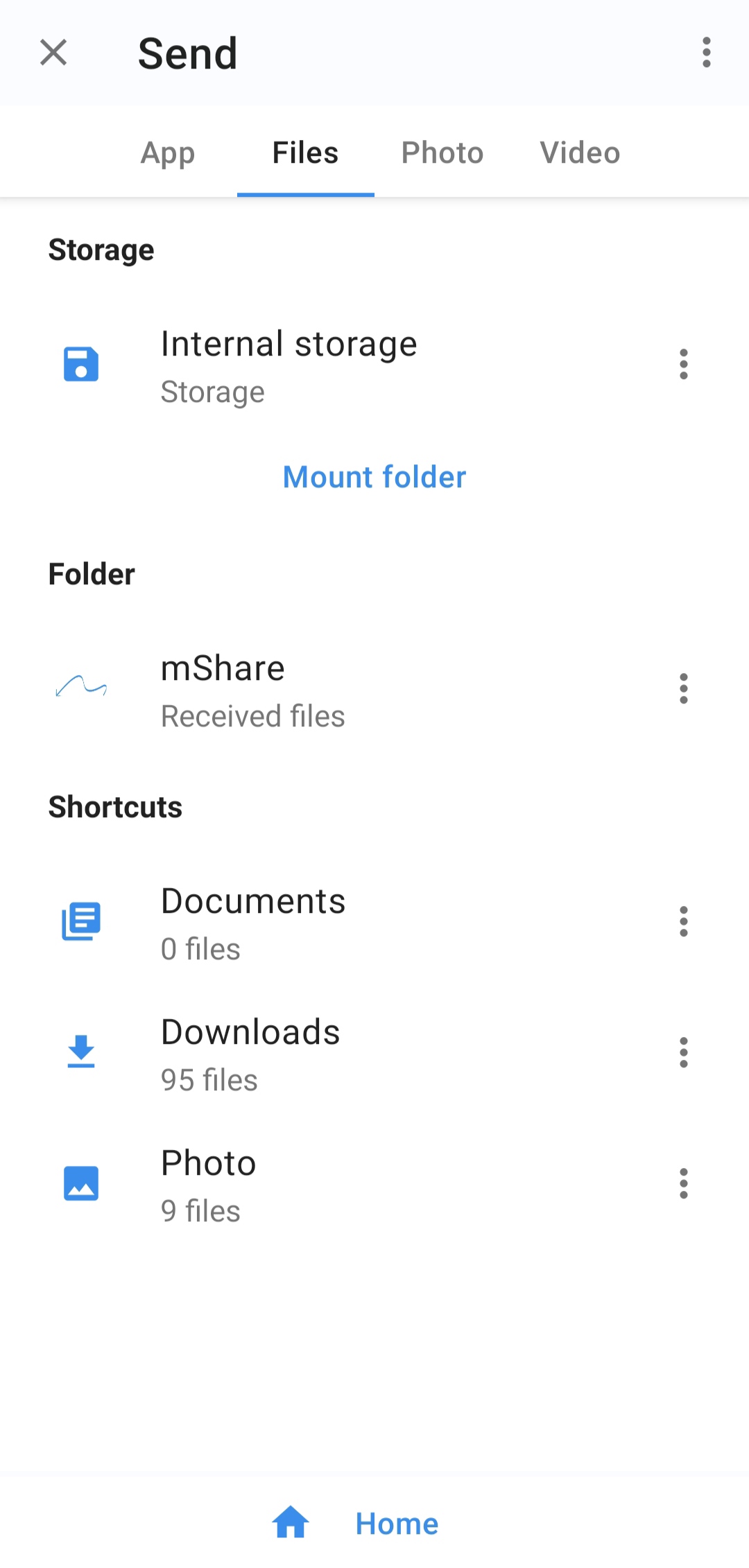The image size is (749, 1568).
Task: Tap Mount folder
Action: [x=374, y=477]
